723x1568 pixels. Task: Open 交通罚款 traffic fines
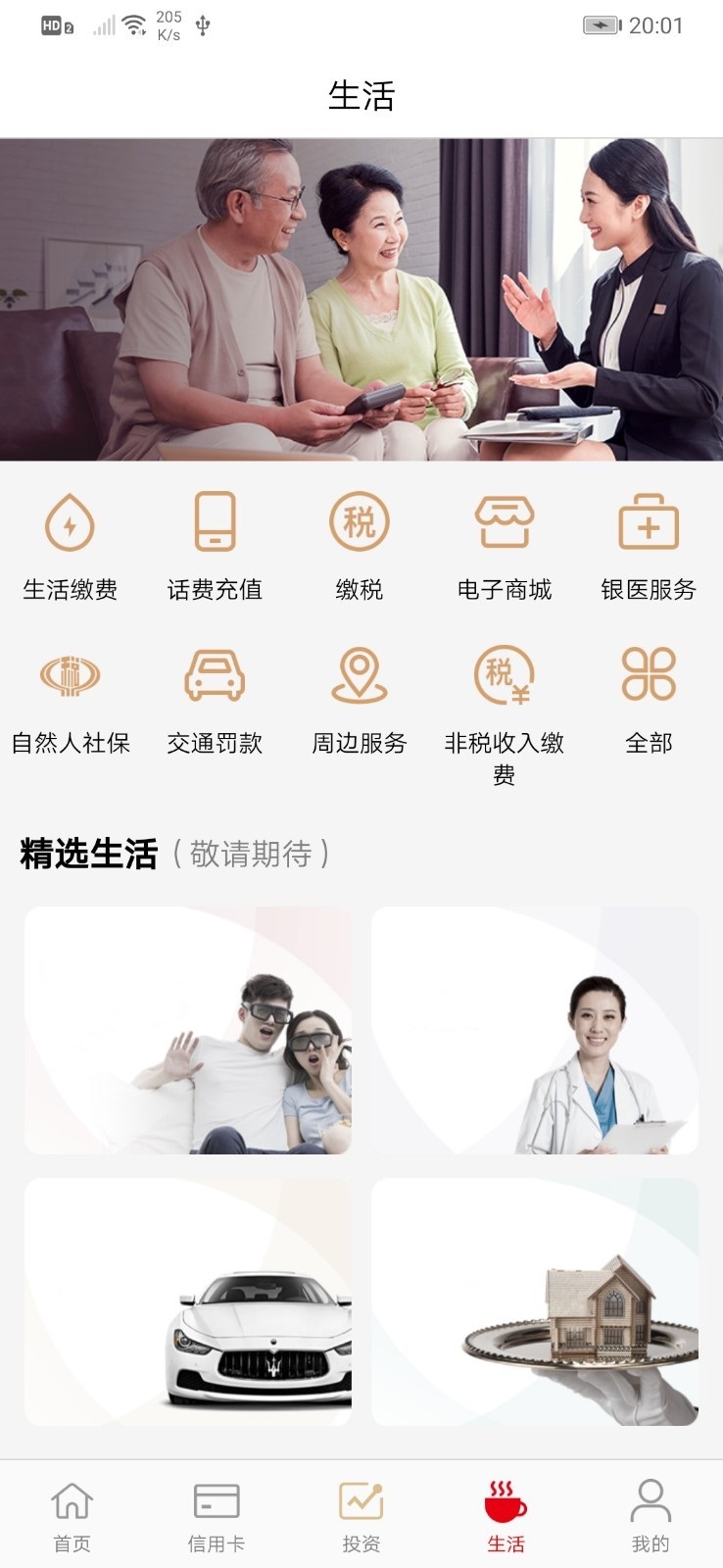[x=215, y=701]
